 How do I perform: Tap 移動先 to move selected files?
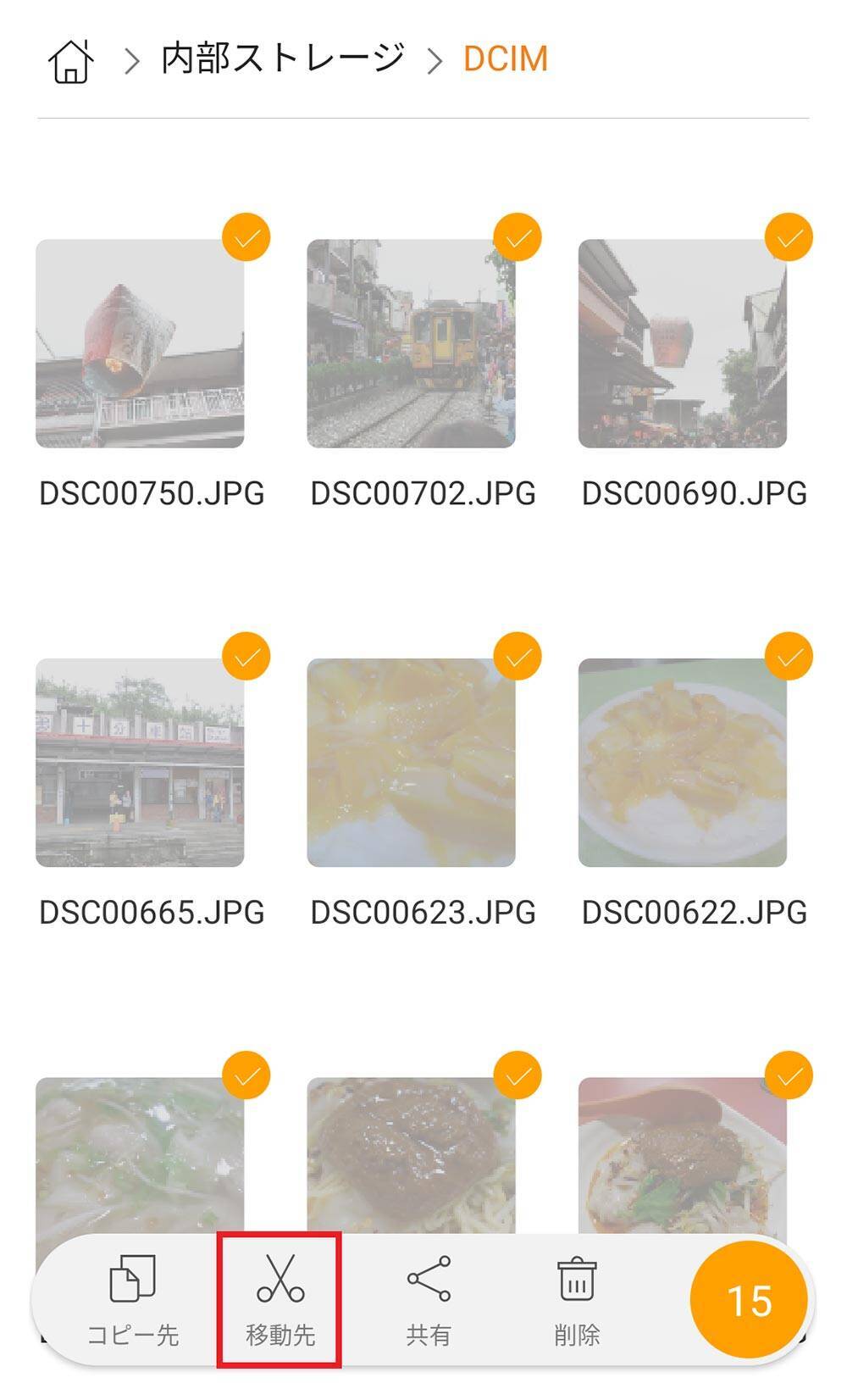pyautogui.click(x=280, y=1300)
